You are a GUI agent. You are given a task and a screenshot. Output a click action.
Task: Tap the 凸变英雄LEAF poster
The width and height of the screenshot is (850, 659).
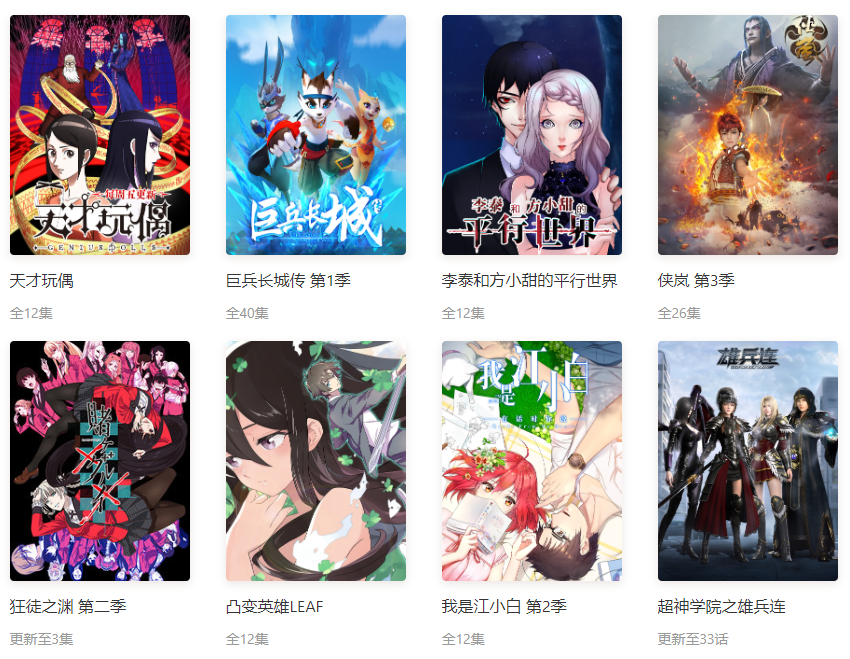tap(315, 461)
